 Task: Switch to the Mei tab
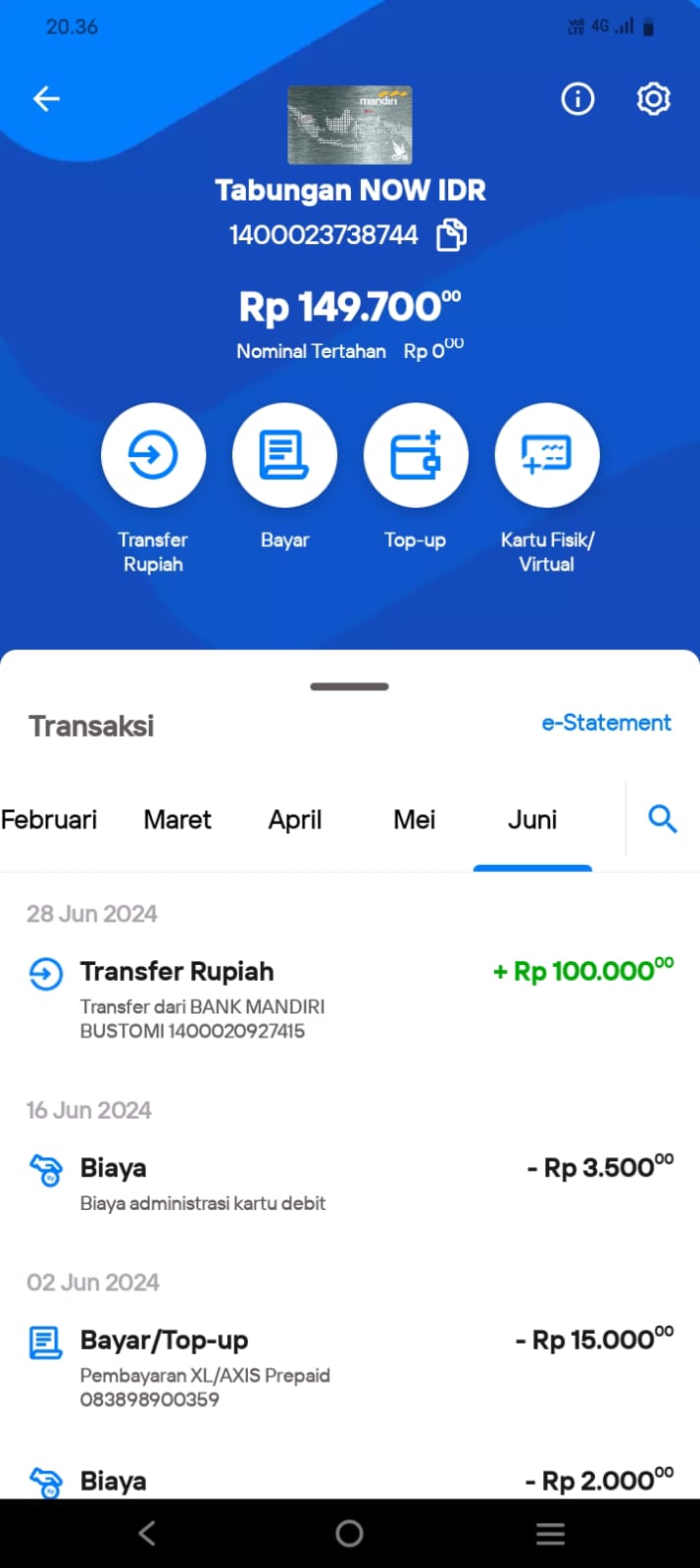point(414,820)
